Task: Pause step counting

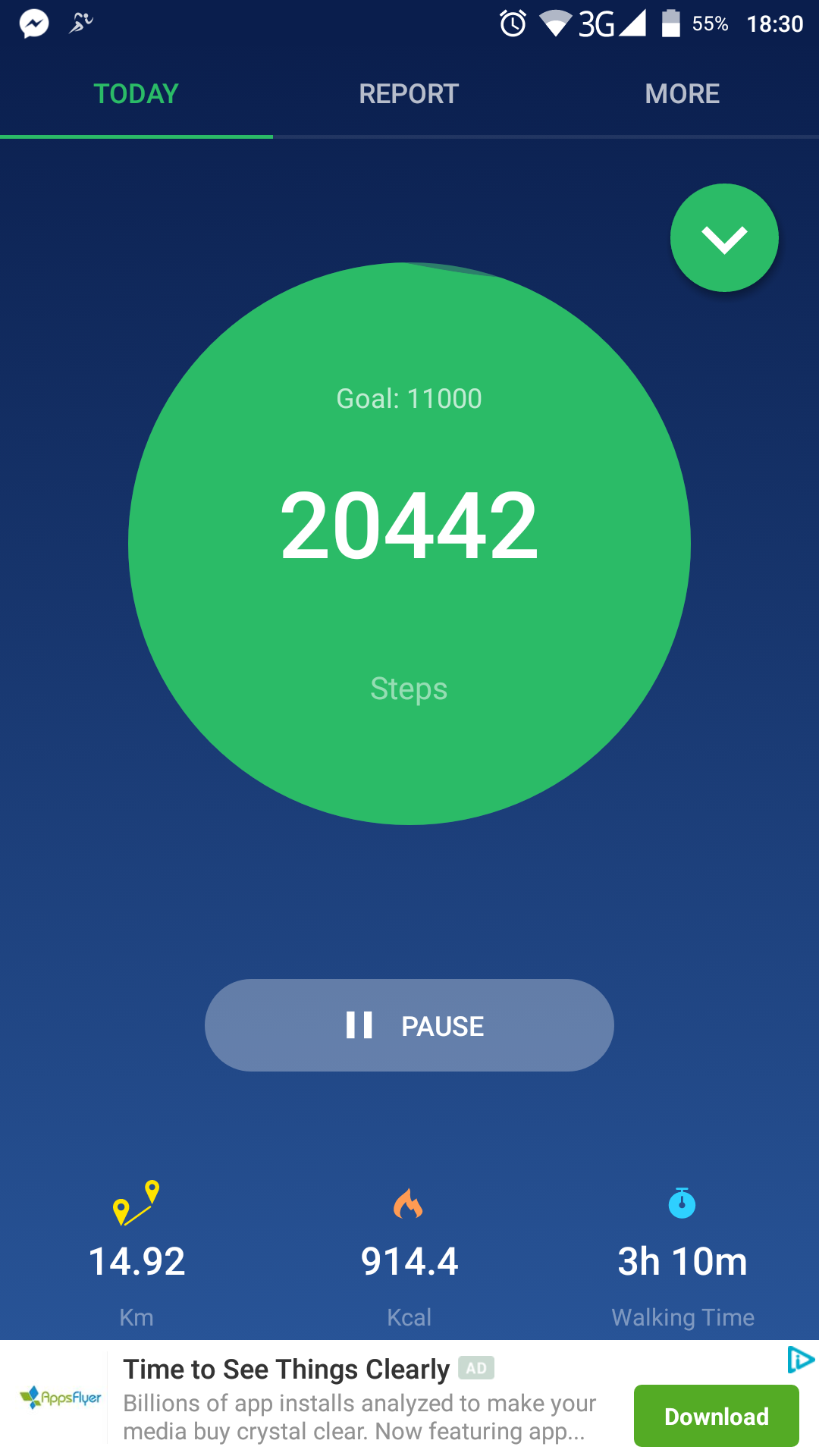Action: [x=409, y=1025]
